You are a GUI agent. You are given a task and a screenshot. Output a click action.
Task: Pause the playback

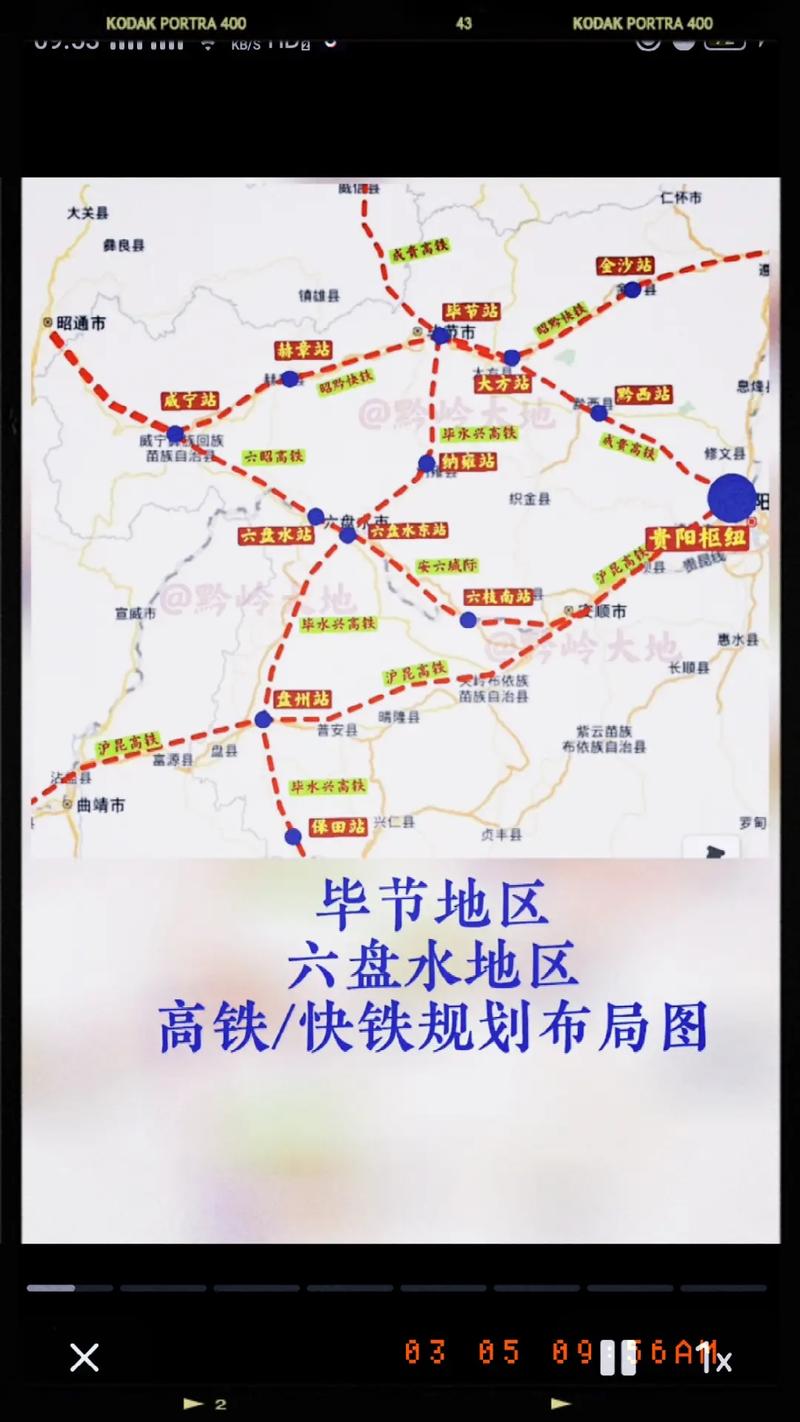[x=617, y=1357]
